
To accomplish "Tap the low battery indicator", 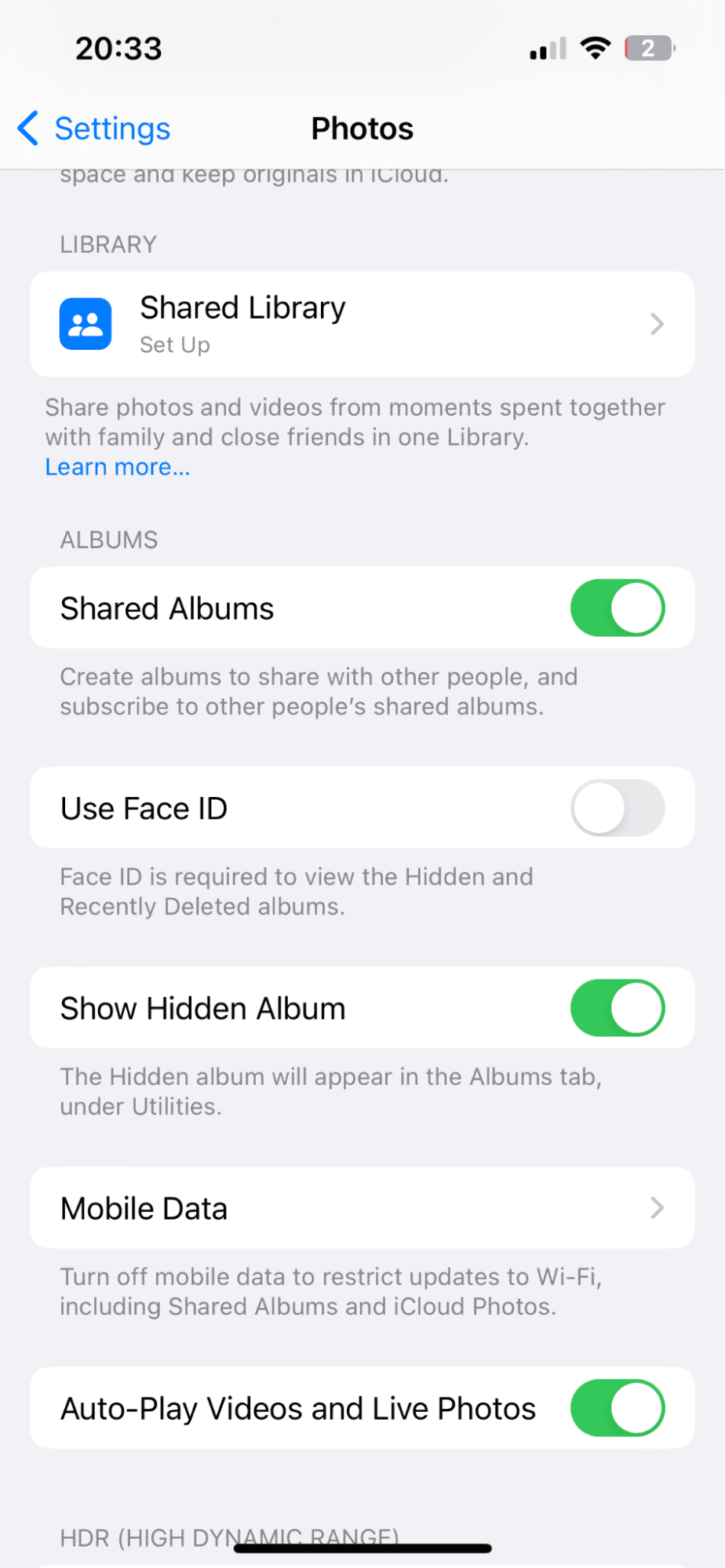I will pos(648,48).
